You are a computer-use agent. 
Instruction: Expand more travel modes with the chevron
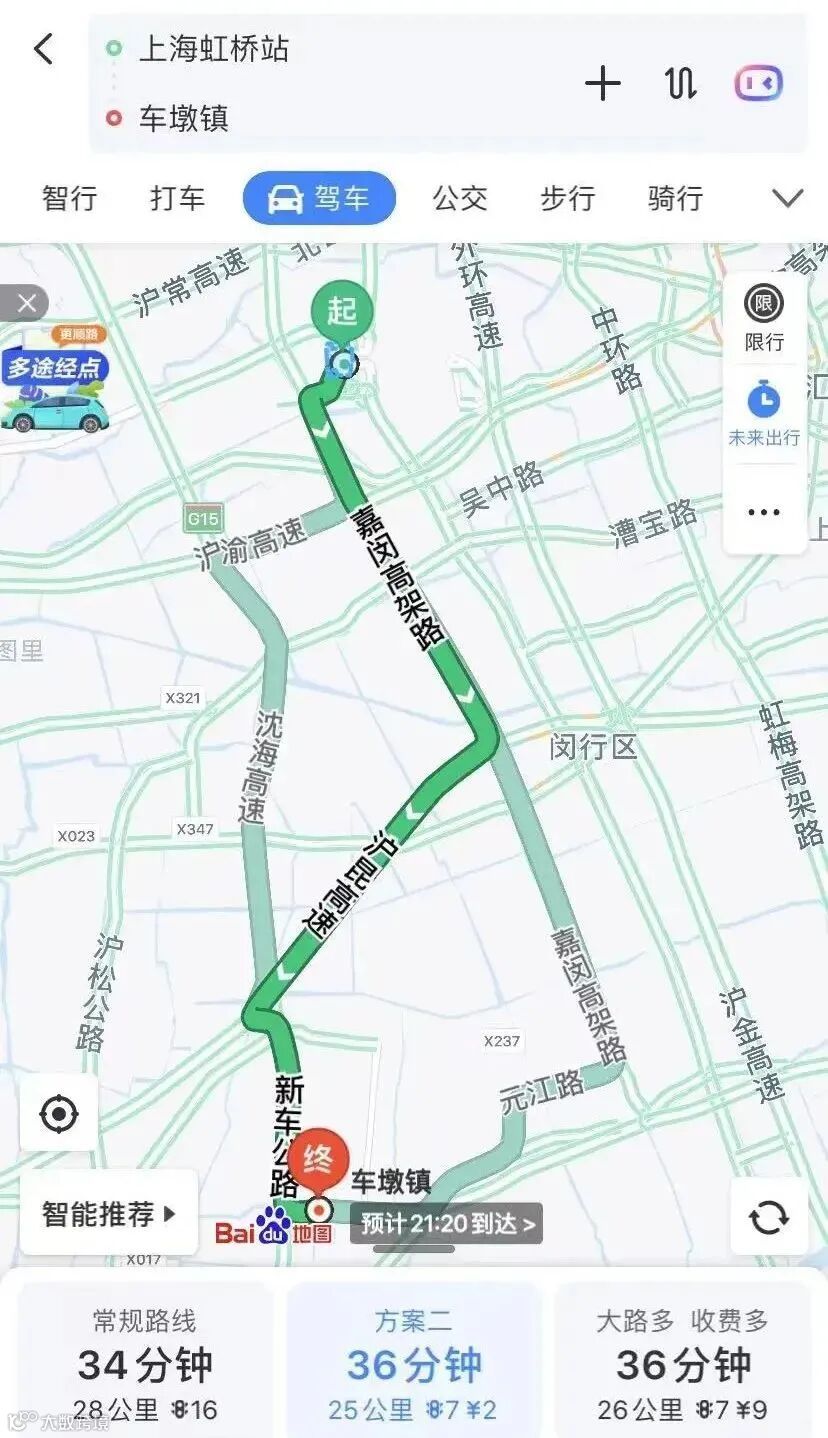tap(788, 198)
